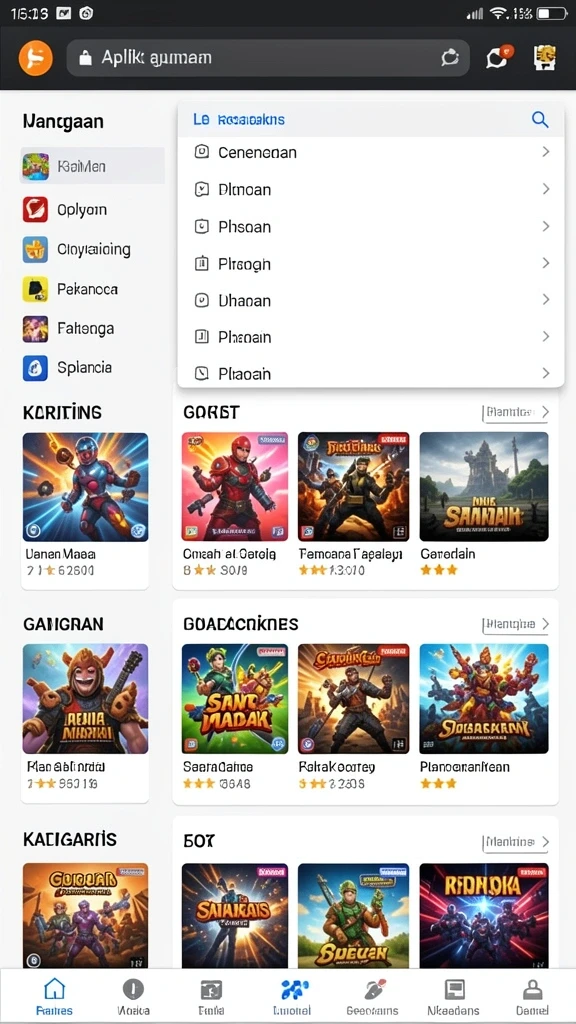Reload using the refresh icon in address bar
576x1024 pixels.
(450, 58)
